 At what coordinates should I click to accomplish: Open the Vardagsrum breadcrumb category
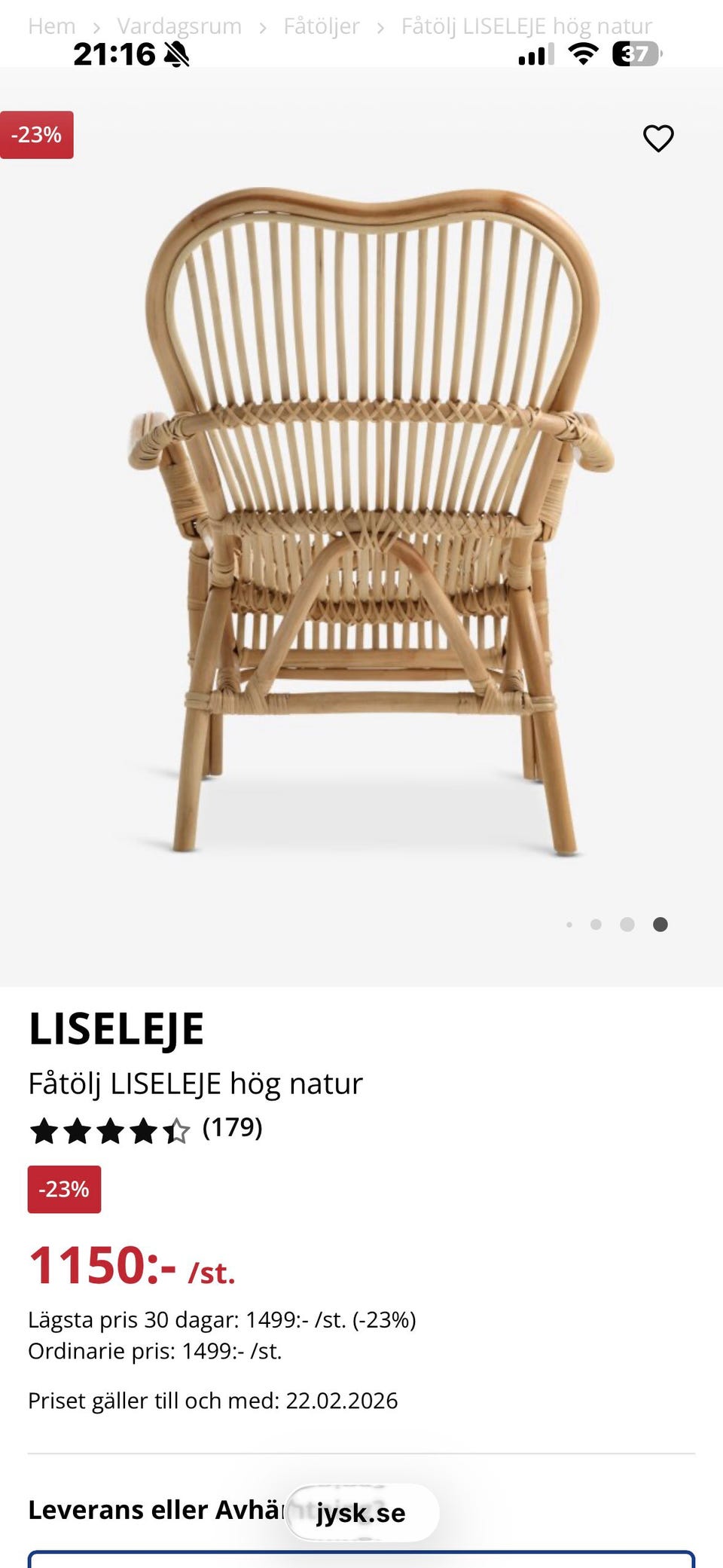178,26
